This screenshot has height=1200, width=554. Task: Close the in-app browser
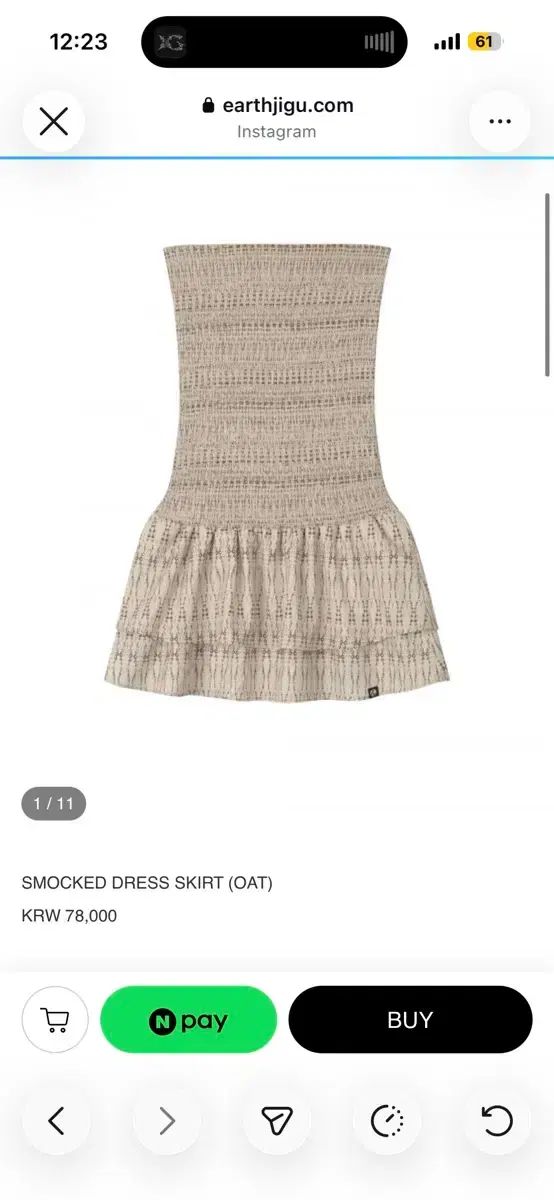[53, 121]
